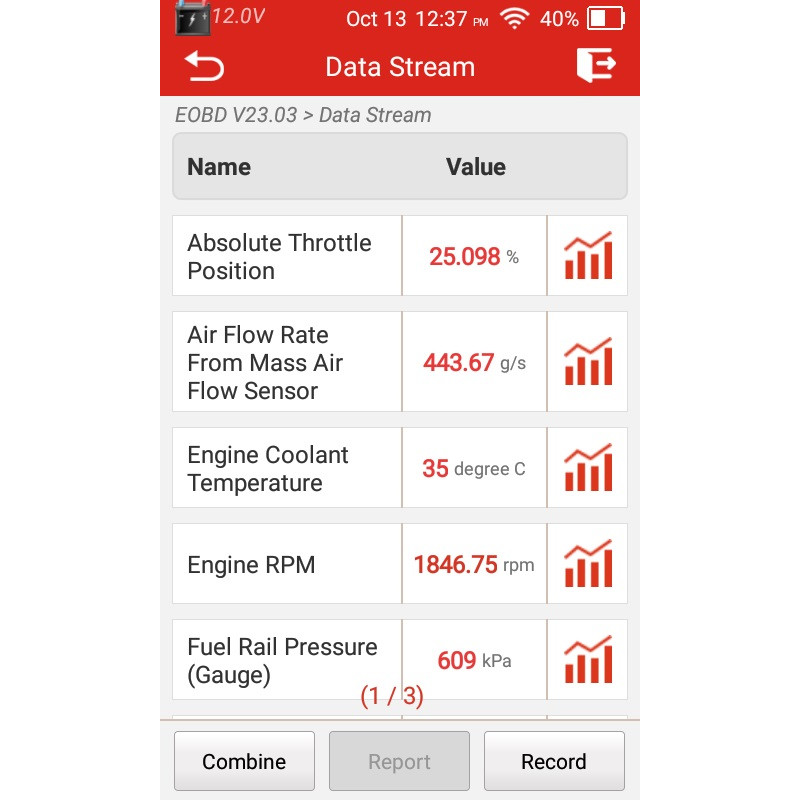800x800 pixels.
Task: Tap the Report button
Action: click(399, 762)
